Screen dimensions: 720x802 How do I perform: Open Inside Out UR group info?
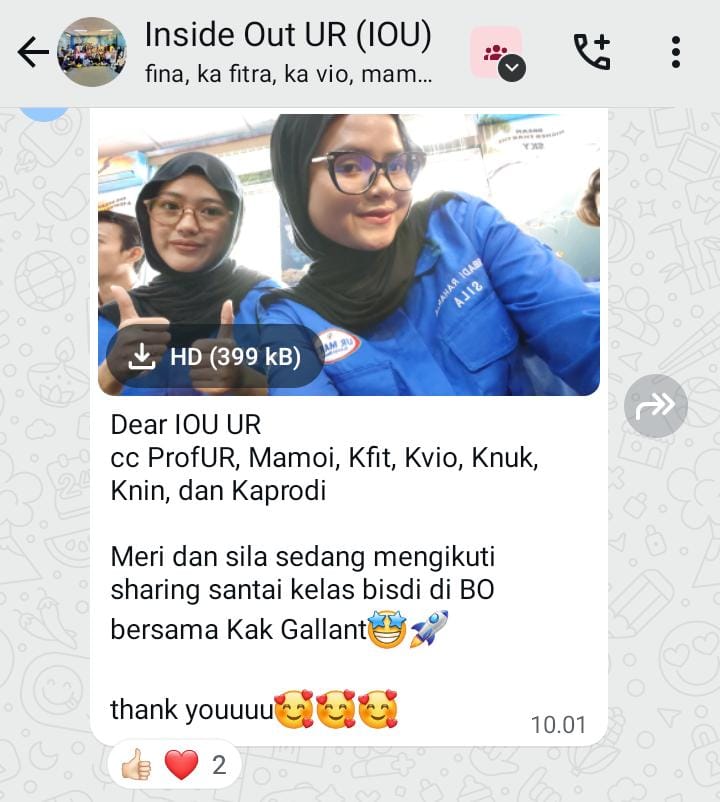click(288, 50)
